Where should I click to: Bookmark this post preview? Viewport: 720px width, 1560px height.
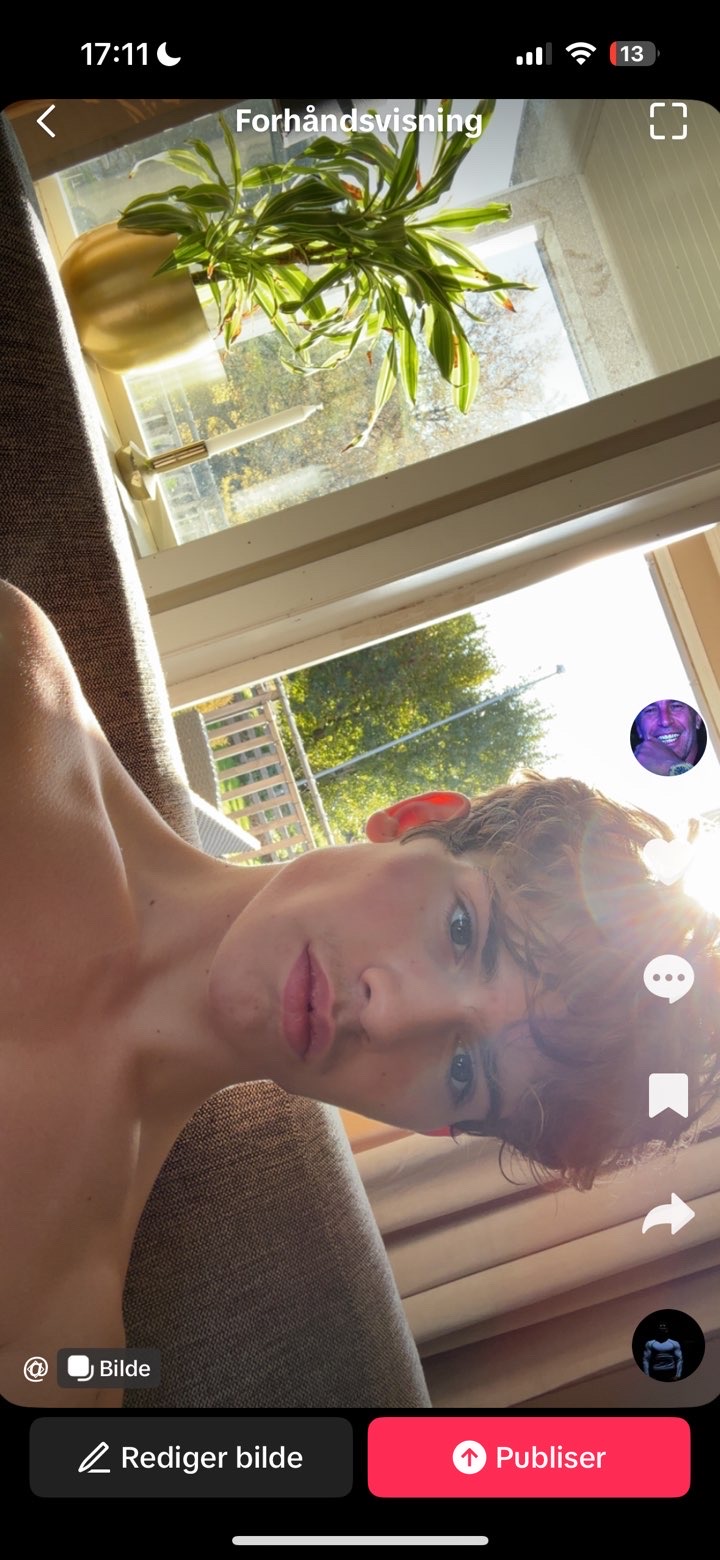click(x=668, y=1096)
